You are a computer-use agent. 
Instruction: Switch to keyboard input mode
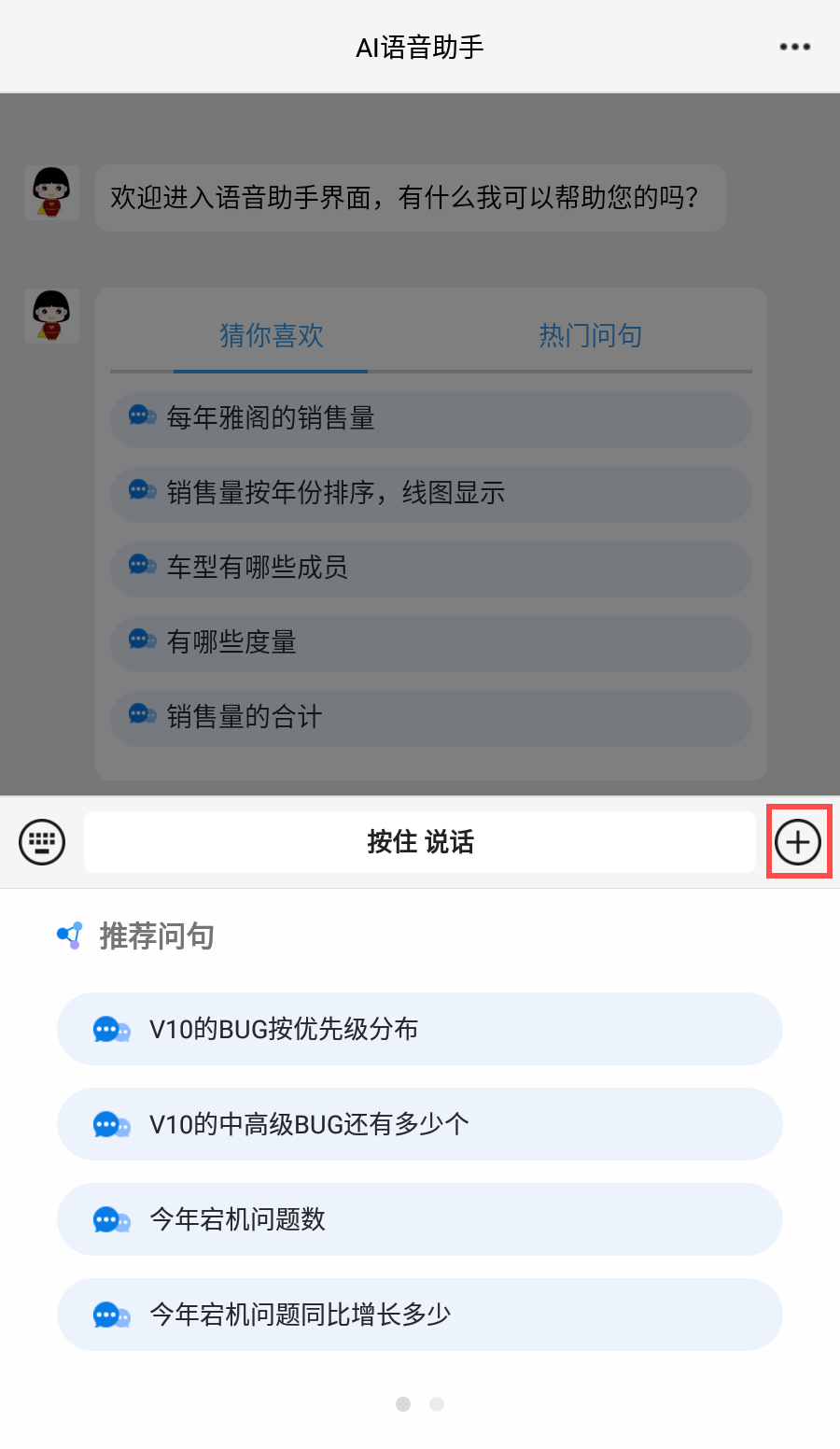[42, 842]
